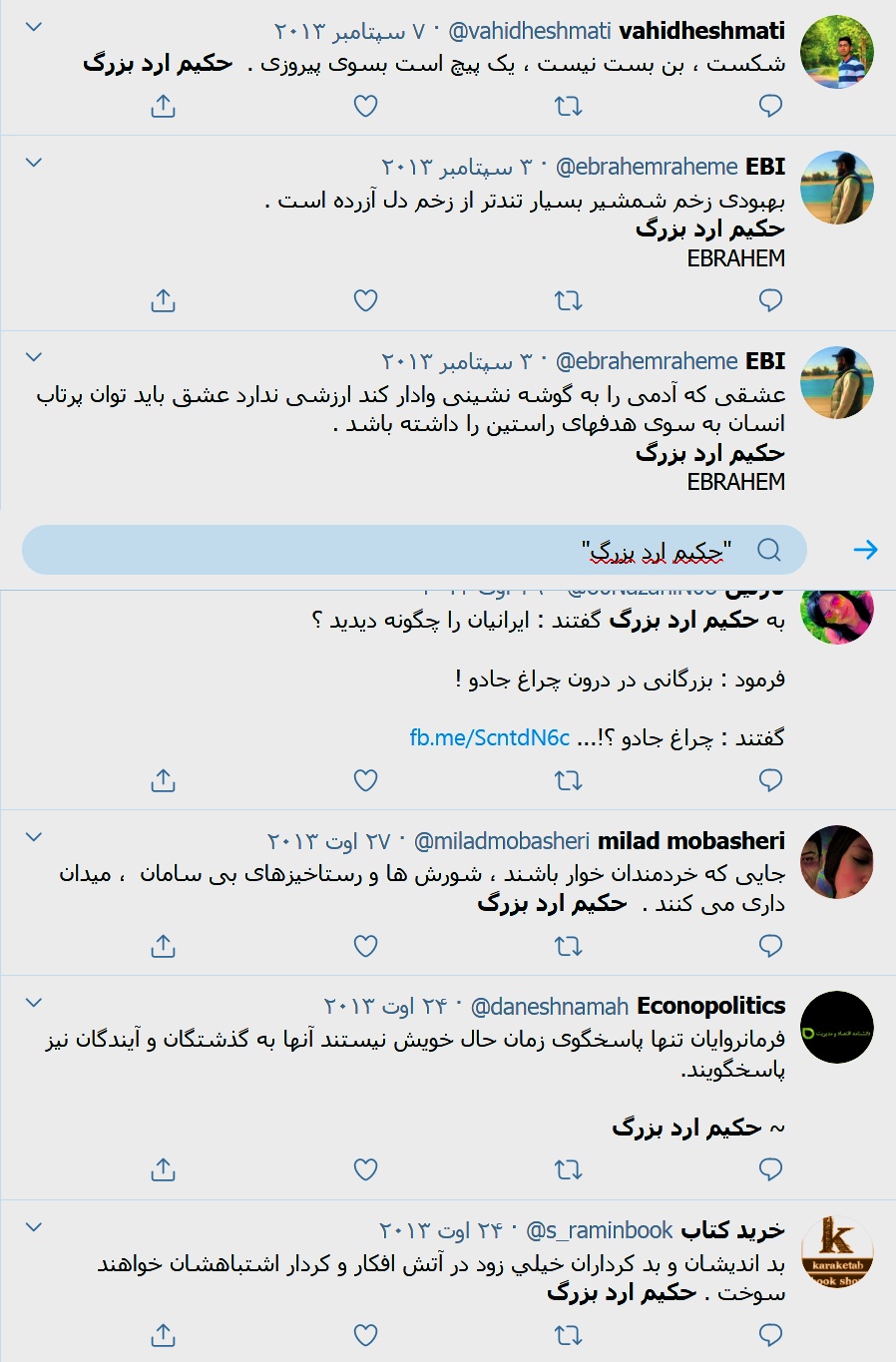The height and width of the screenshot is (1362, 896).
Task: Tap the search field containing "حکیم ارد بزرگ"
Action: pyautogui.click(x=414, y=550)
